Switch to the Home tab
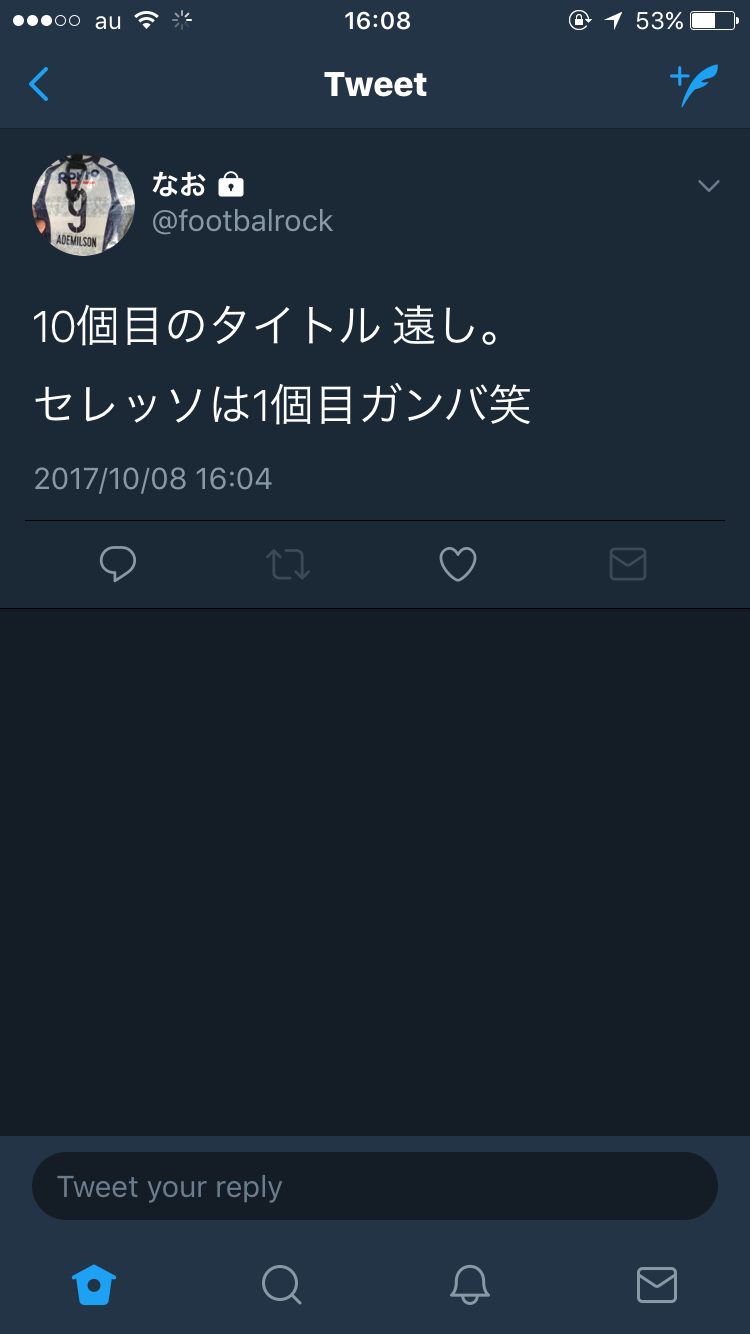750x1334 pixels. (94, 1284)
